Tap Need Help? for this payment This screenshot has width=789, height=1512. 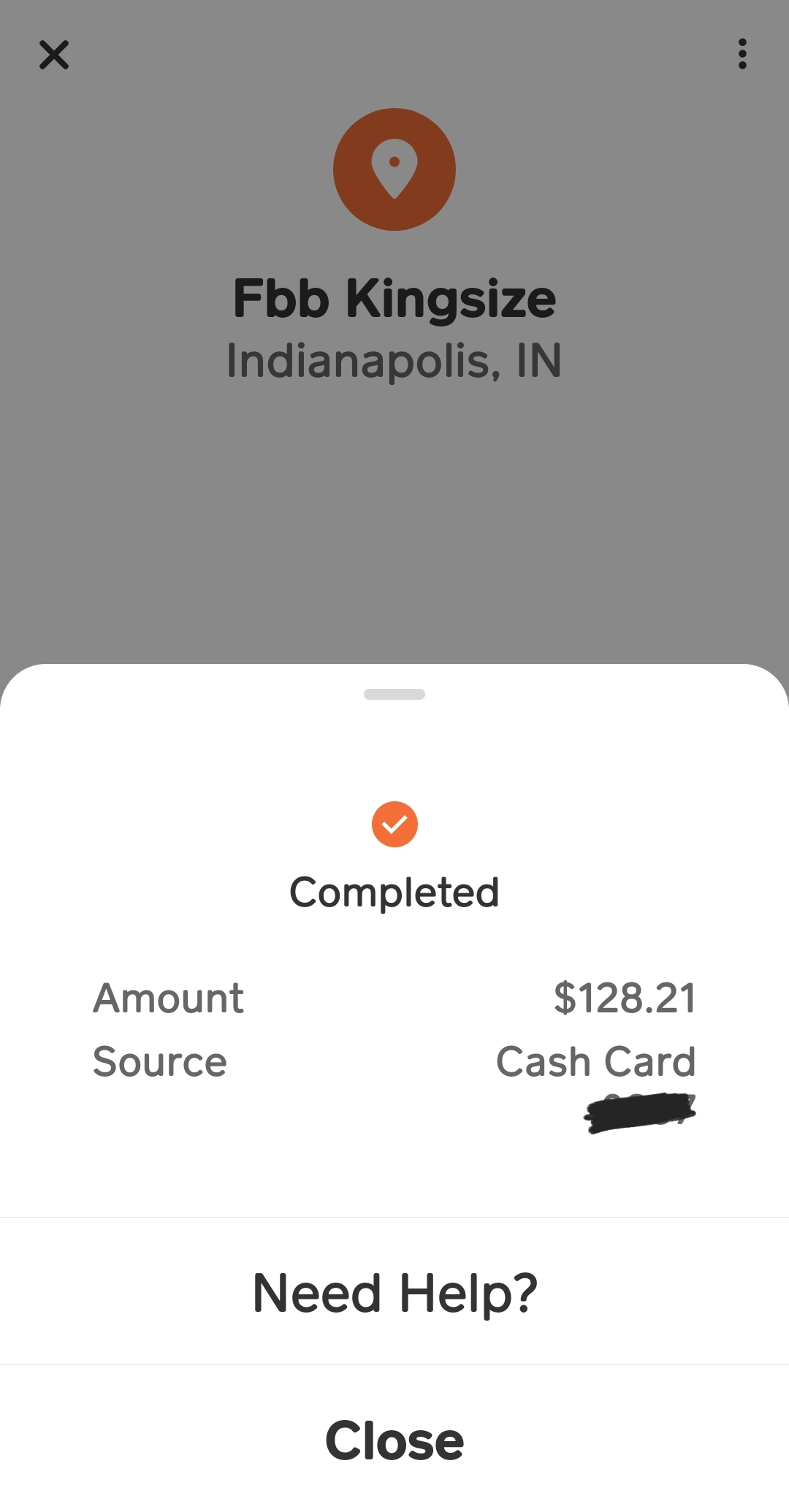394,1293
